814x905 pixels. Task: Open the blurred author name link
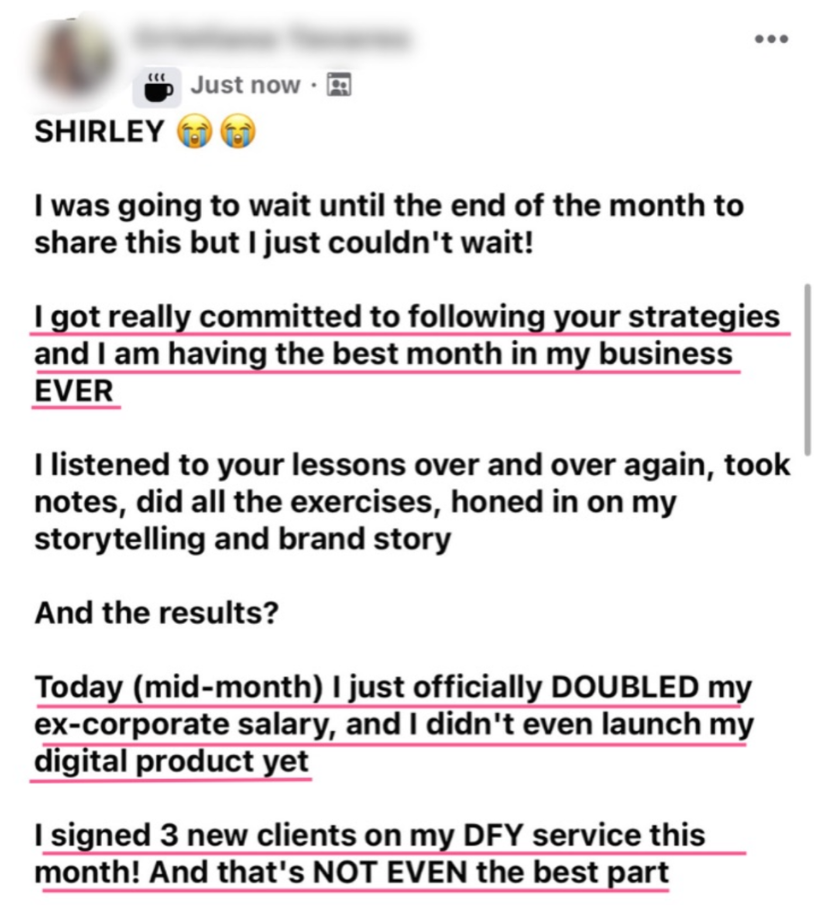click(271, 38)
